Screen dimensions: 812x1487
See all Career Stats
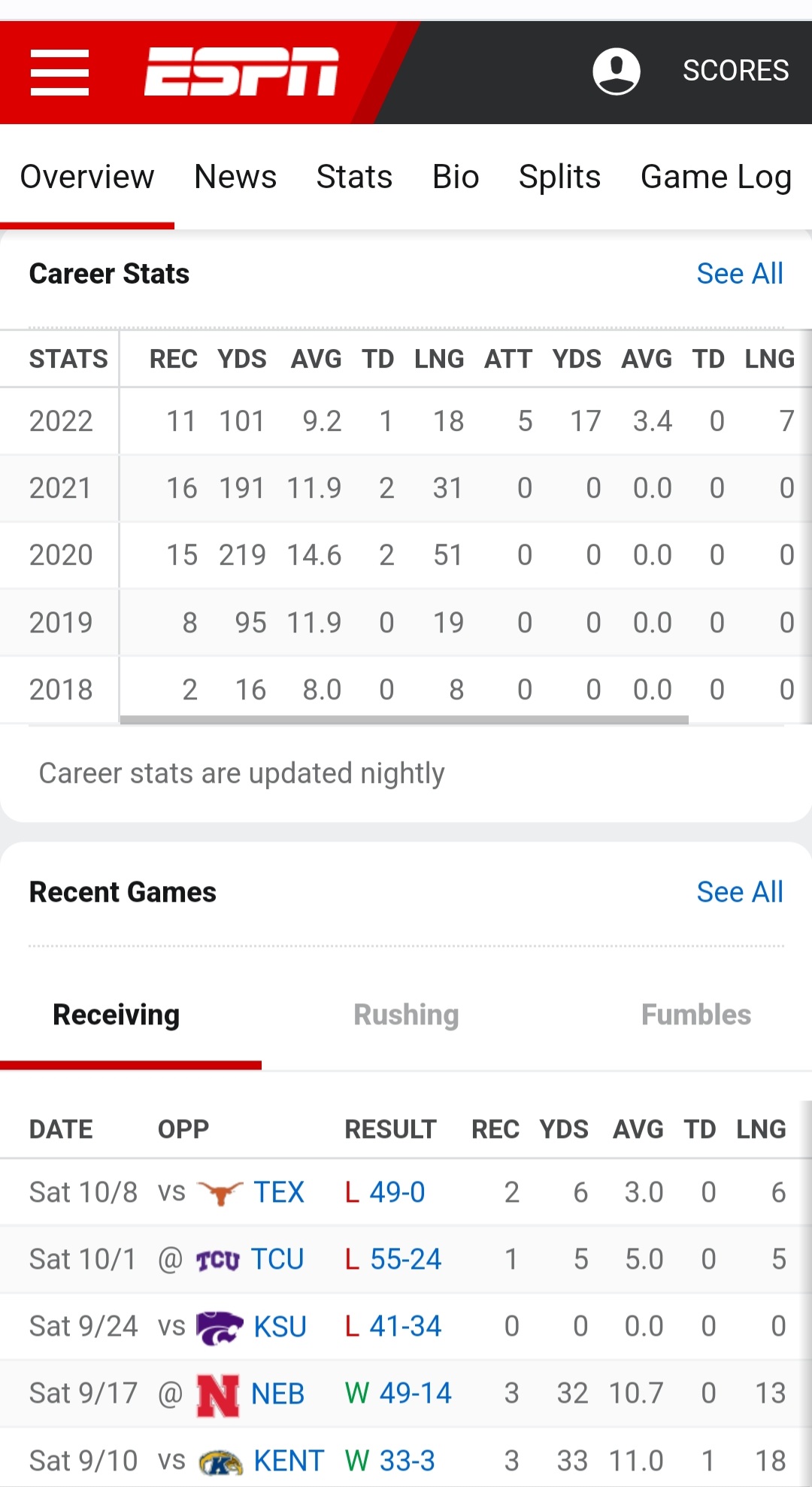coord(740,274)
